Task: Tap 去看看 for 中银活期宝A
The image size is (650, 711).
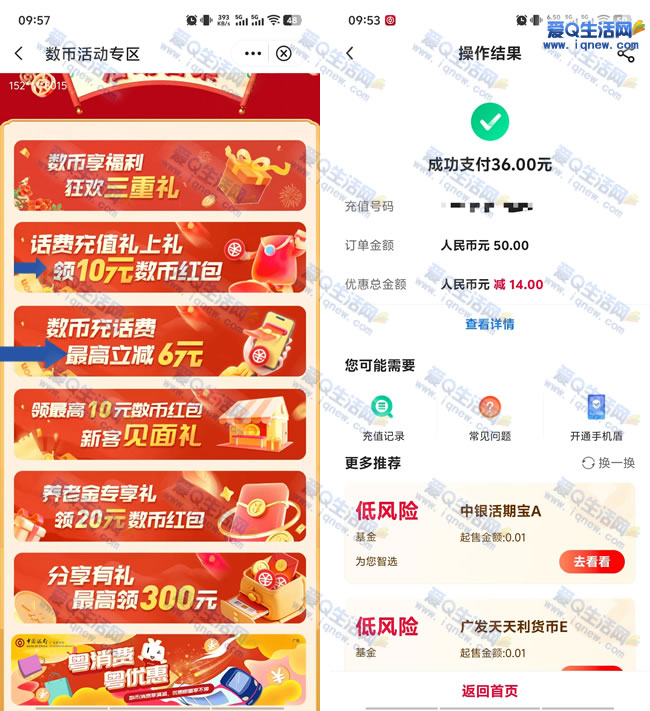Action: pos(591,562)
